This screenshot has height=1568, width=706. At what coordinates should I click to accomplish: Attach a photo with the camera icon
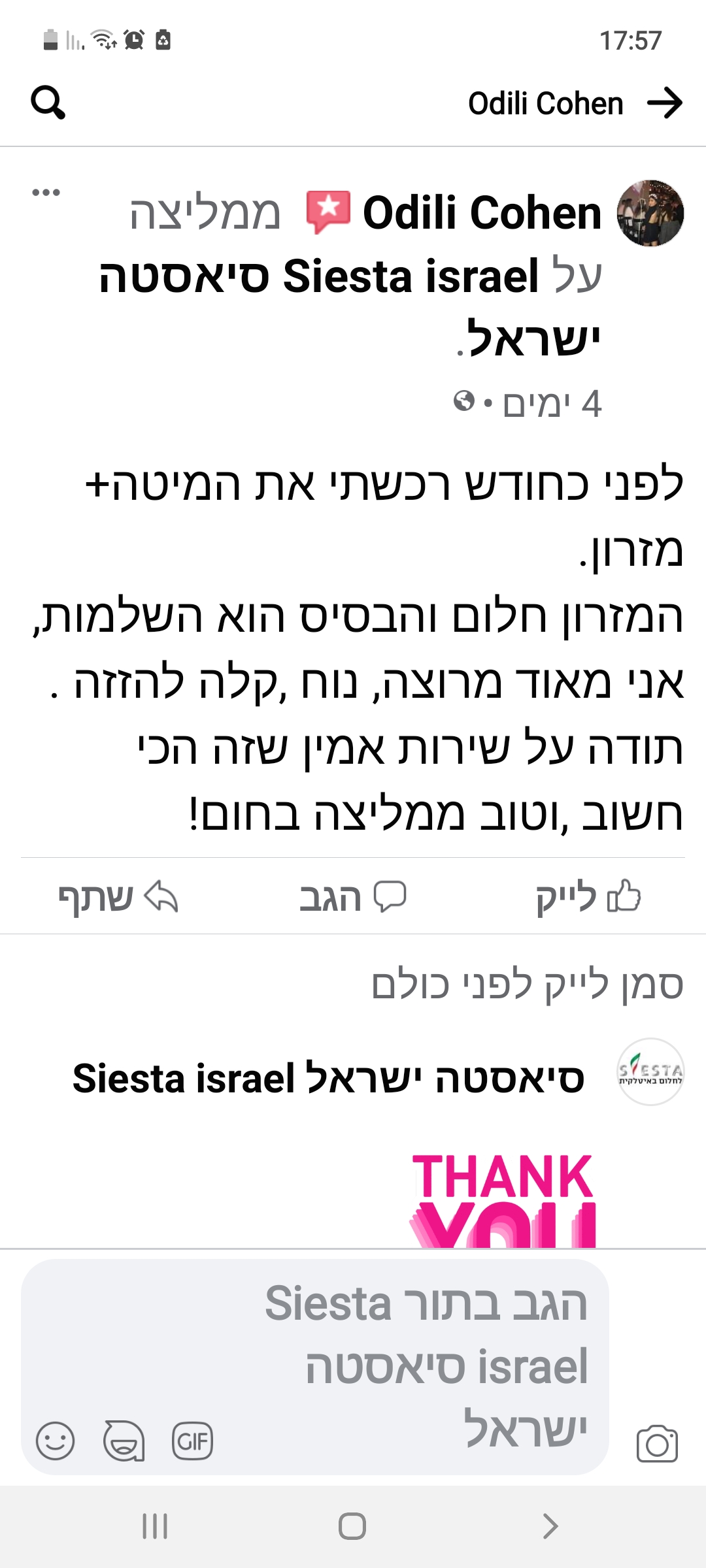click(x=657, y=1444)
